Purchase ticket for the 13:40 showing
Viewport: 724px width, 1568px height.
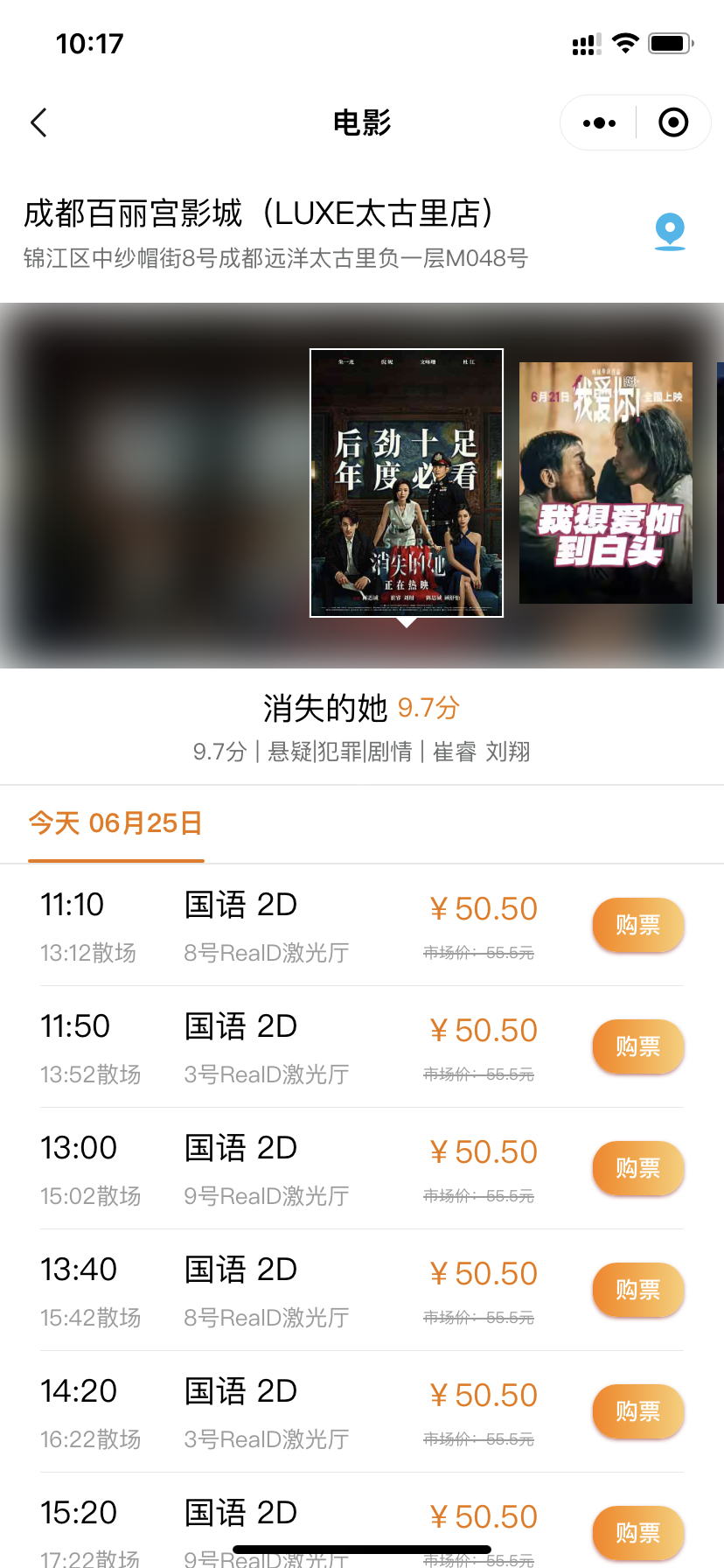637,1290
